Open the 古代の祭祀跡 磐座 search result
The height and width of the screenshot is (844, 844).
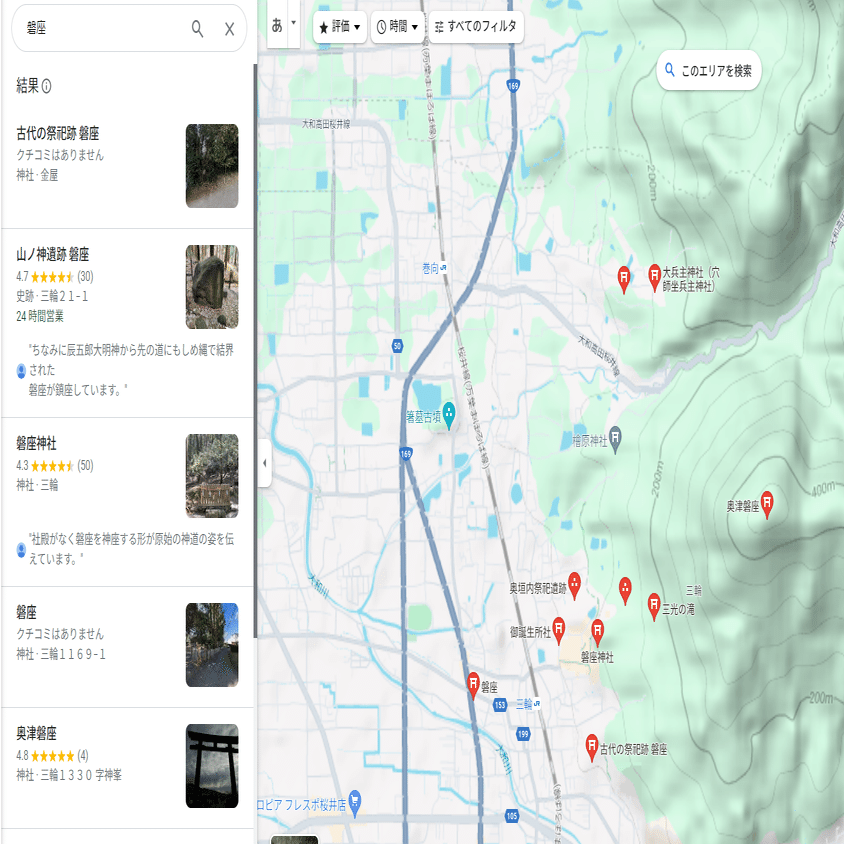coord(58,134)
